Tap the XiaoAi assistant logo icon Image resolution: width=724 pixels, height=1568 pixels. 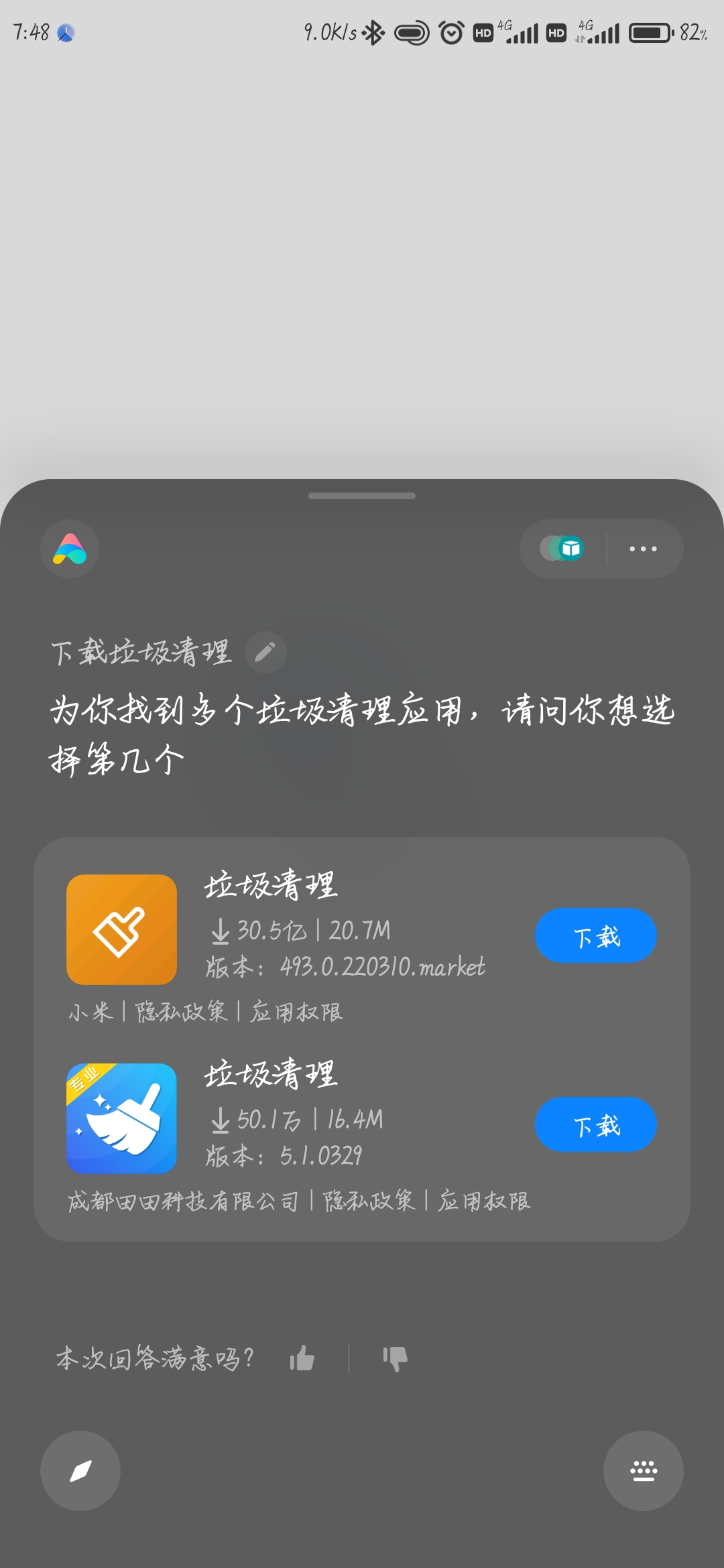pos(70,549)
